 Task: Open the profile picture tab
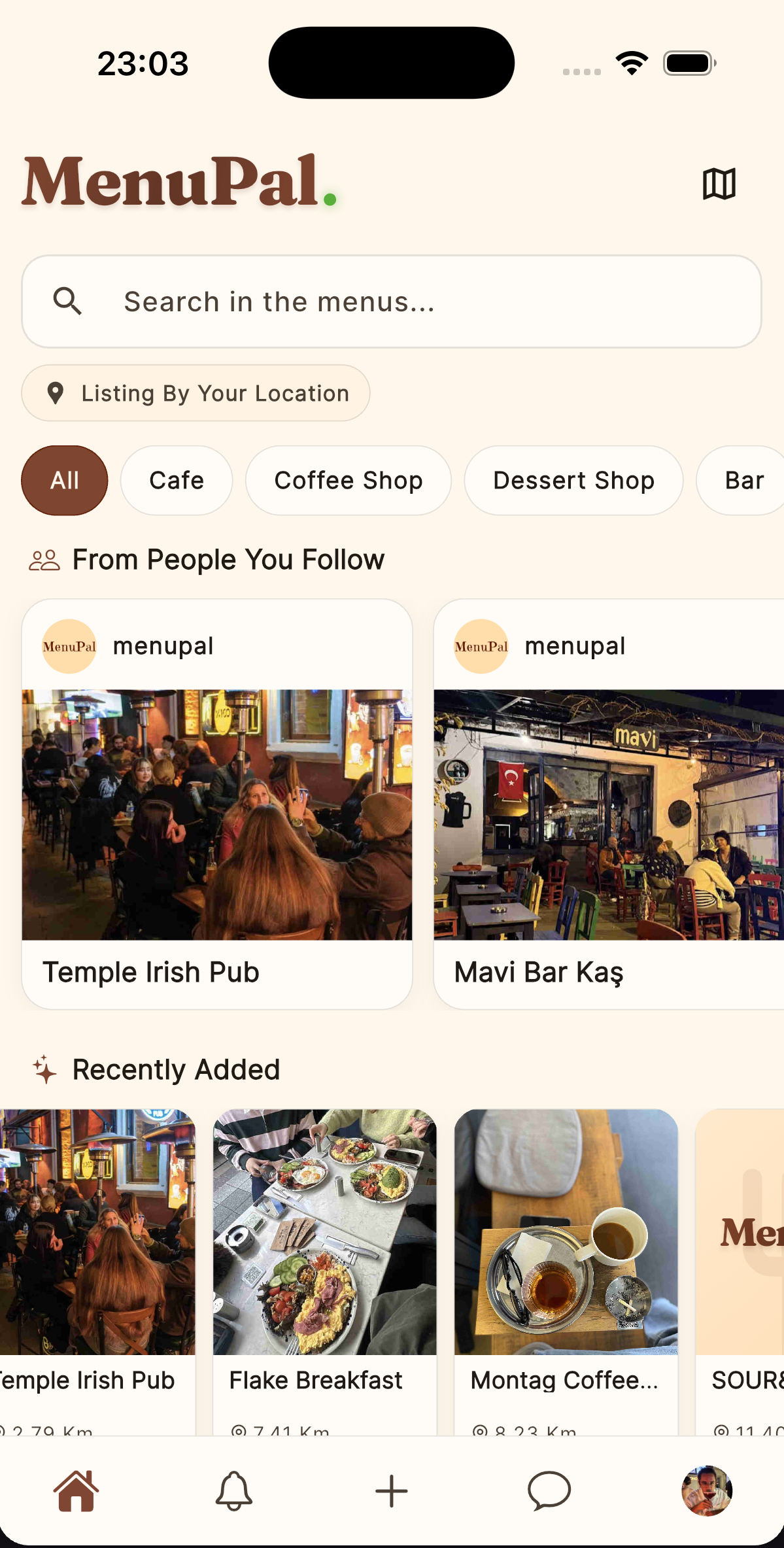click(x=707, y=1491)
